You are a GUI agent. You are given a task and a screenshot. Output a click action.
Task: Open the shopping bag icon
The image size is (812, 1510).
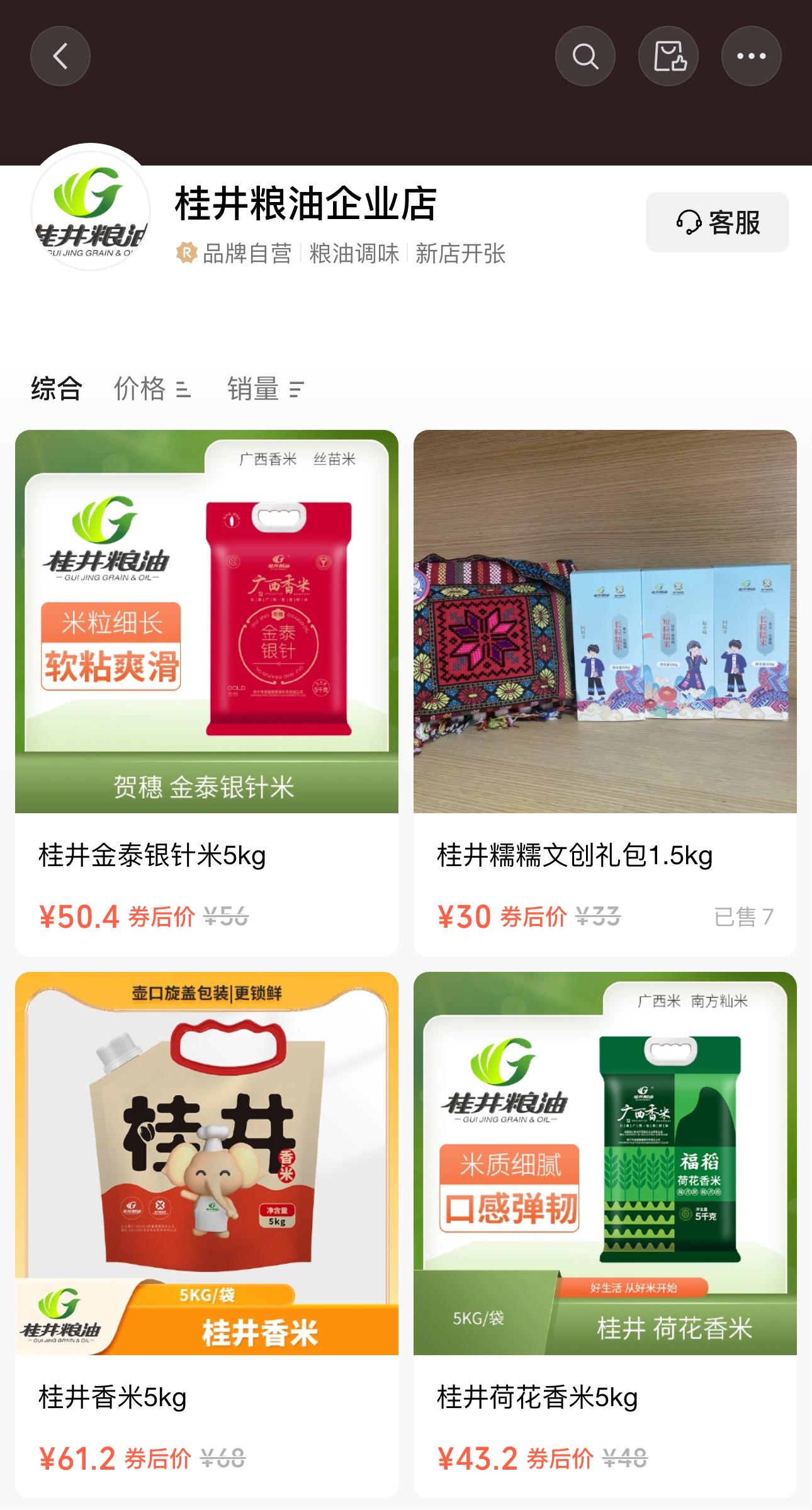pyautogui.click(x=668, y=57)
